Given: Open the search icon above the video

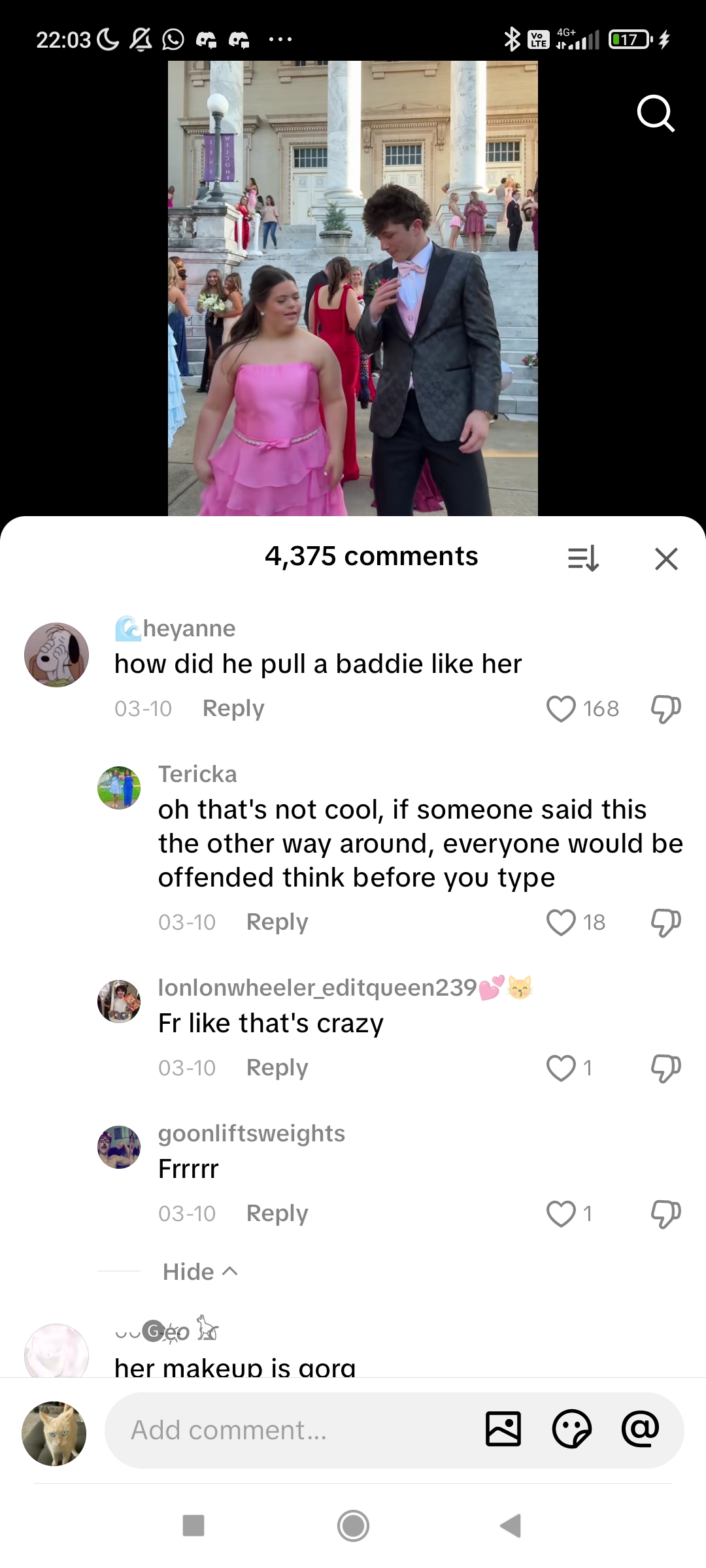Looking at the screenshot, I should 656,114.
